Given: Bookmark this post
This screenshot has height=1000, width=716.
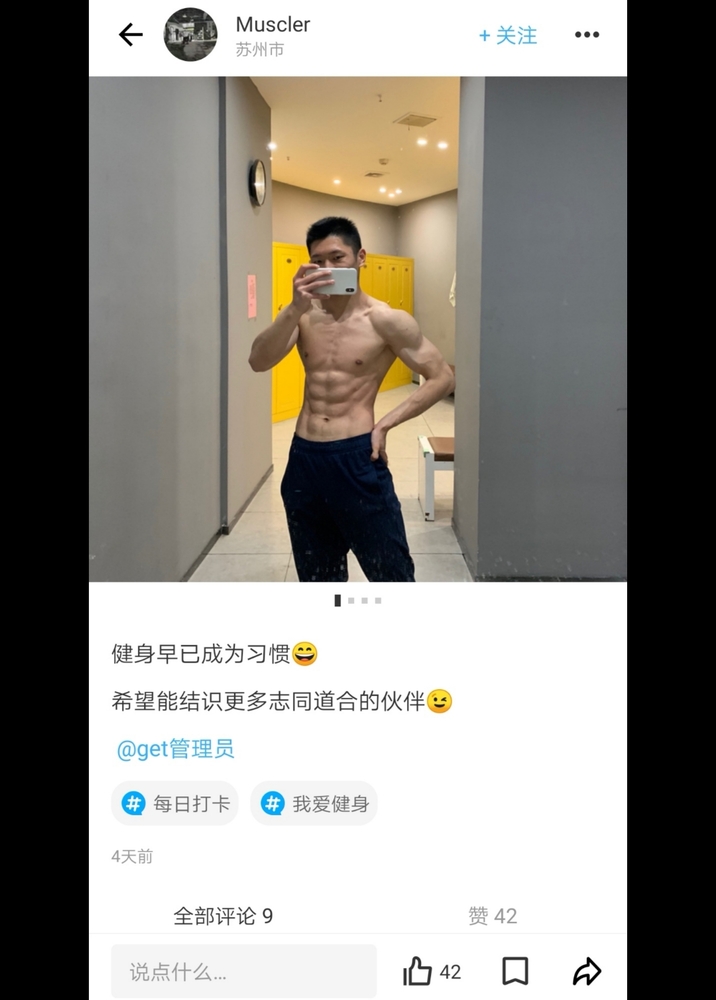Looking at the screenshot, I should (515, 971).
